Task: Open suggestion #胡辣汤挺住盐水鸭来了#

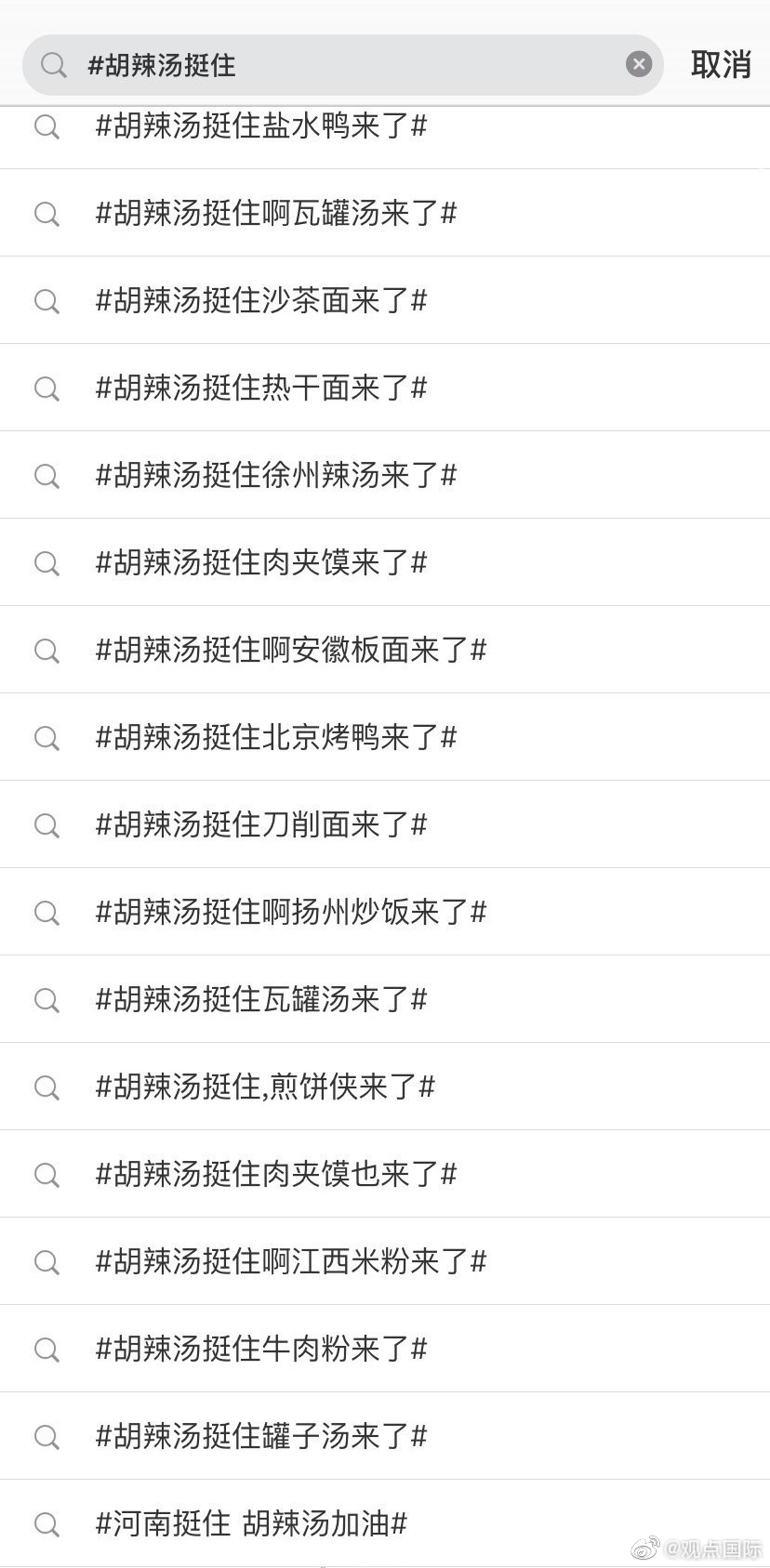Action: click(x=261, y=125)
